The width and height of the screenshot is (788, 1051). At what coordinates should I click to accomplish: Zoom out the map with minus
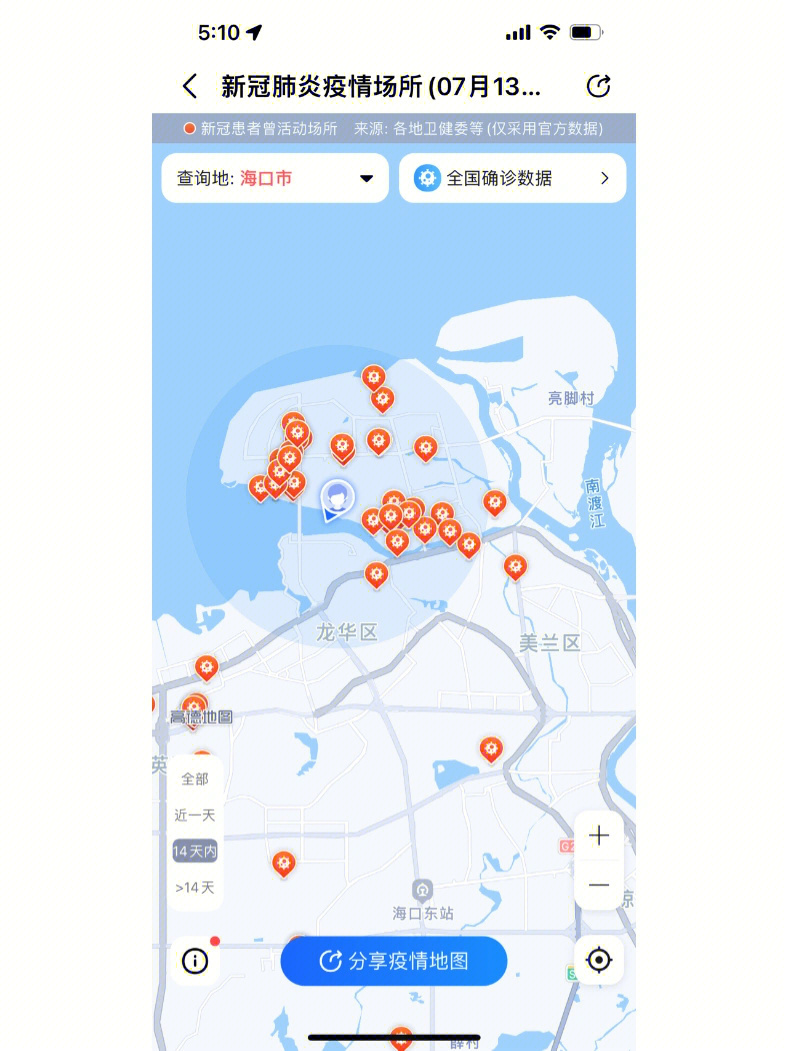[599, 885]
